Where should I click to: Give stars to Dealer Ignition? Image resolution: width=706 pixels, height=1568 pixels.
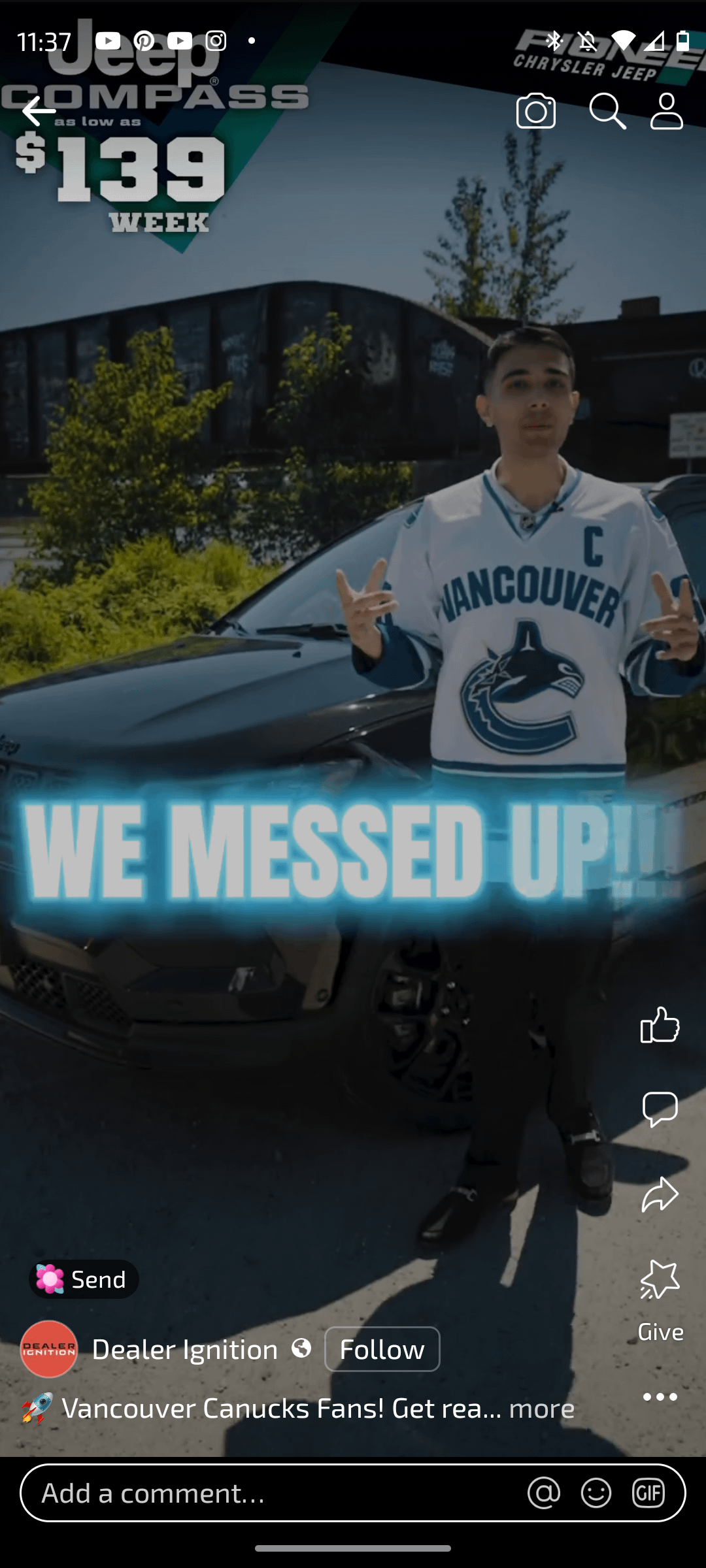point(660,1297)
